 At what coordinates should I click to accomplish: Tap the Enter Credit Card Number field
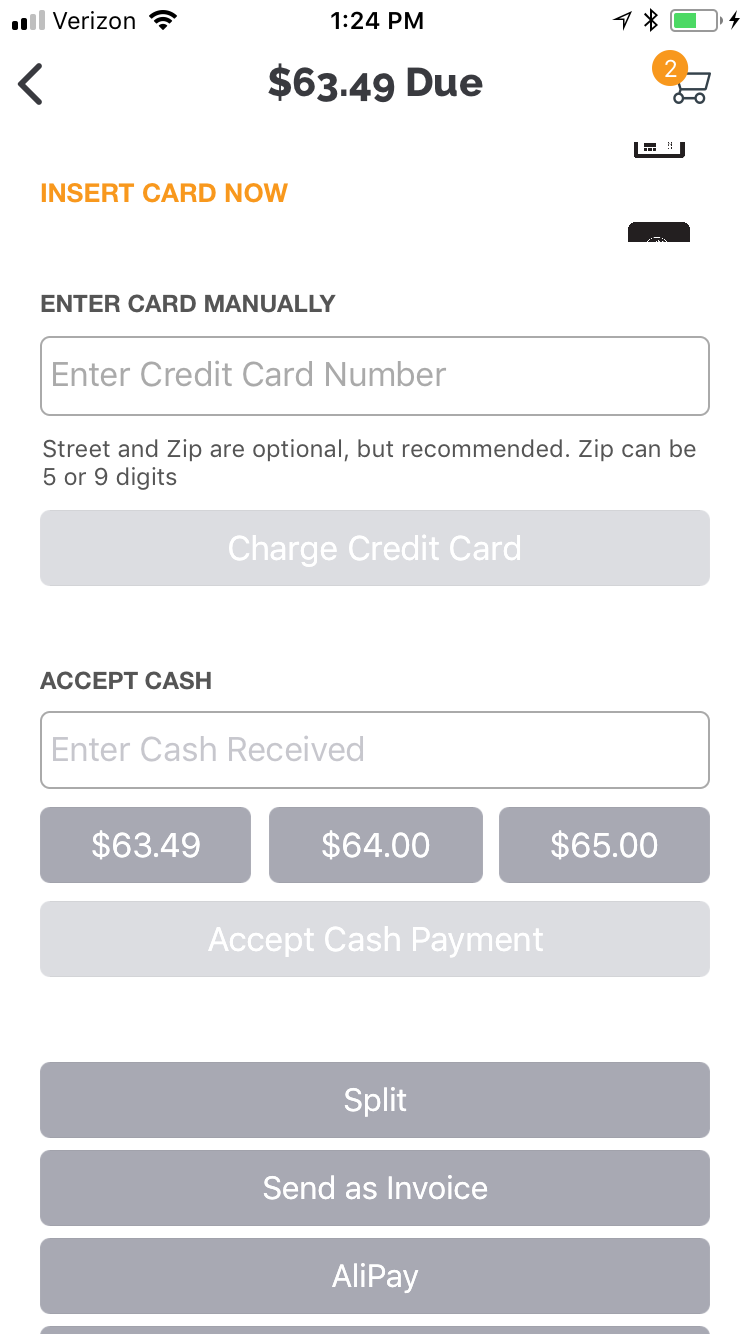[x=375, y=376]
